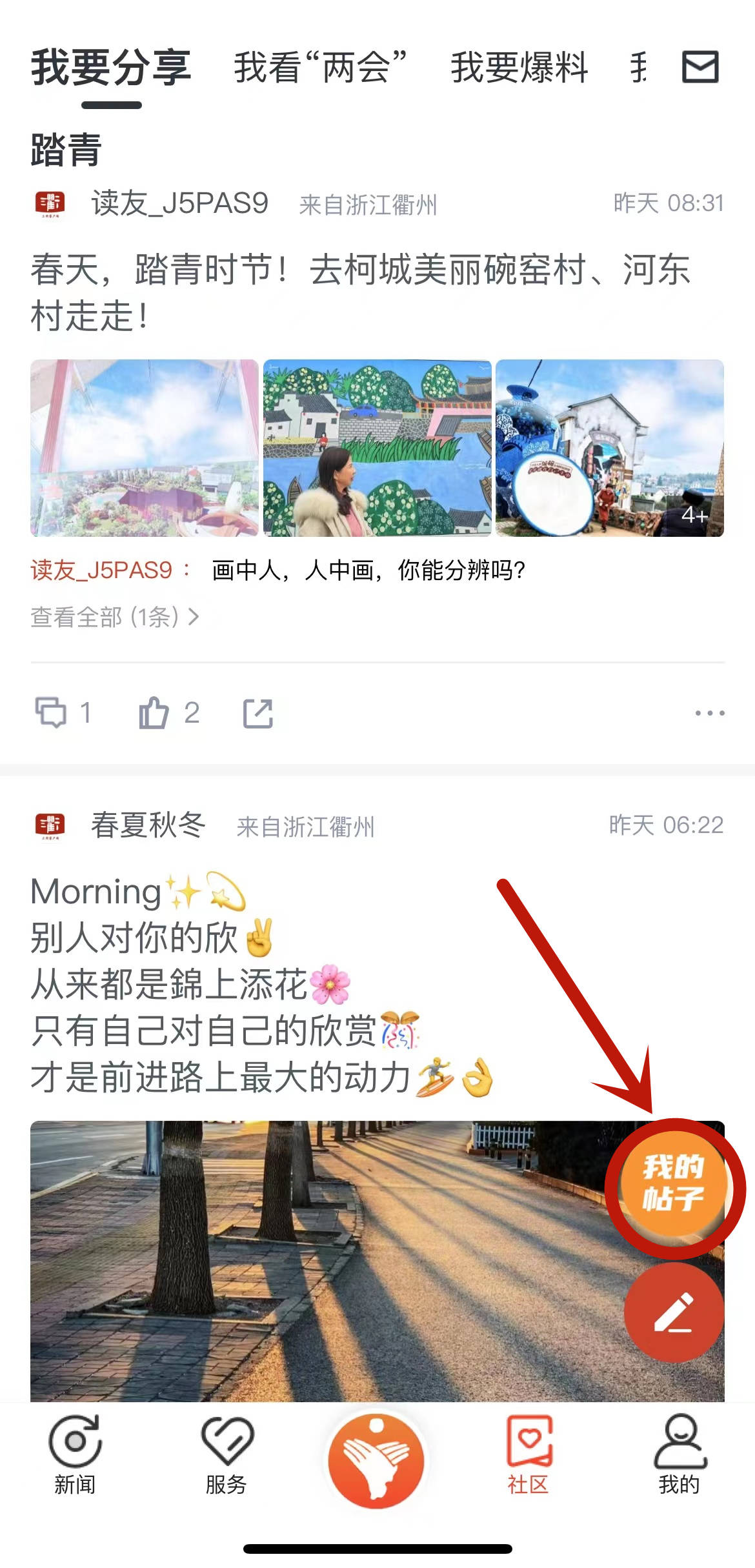755x1568 pixels.
Task: Switch to 我看"两会" tab
Action: tap(320, 68)
